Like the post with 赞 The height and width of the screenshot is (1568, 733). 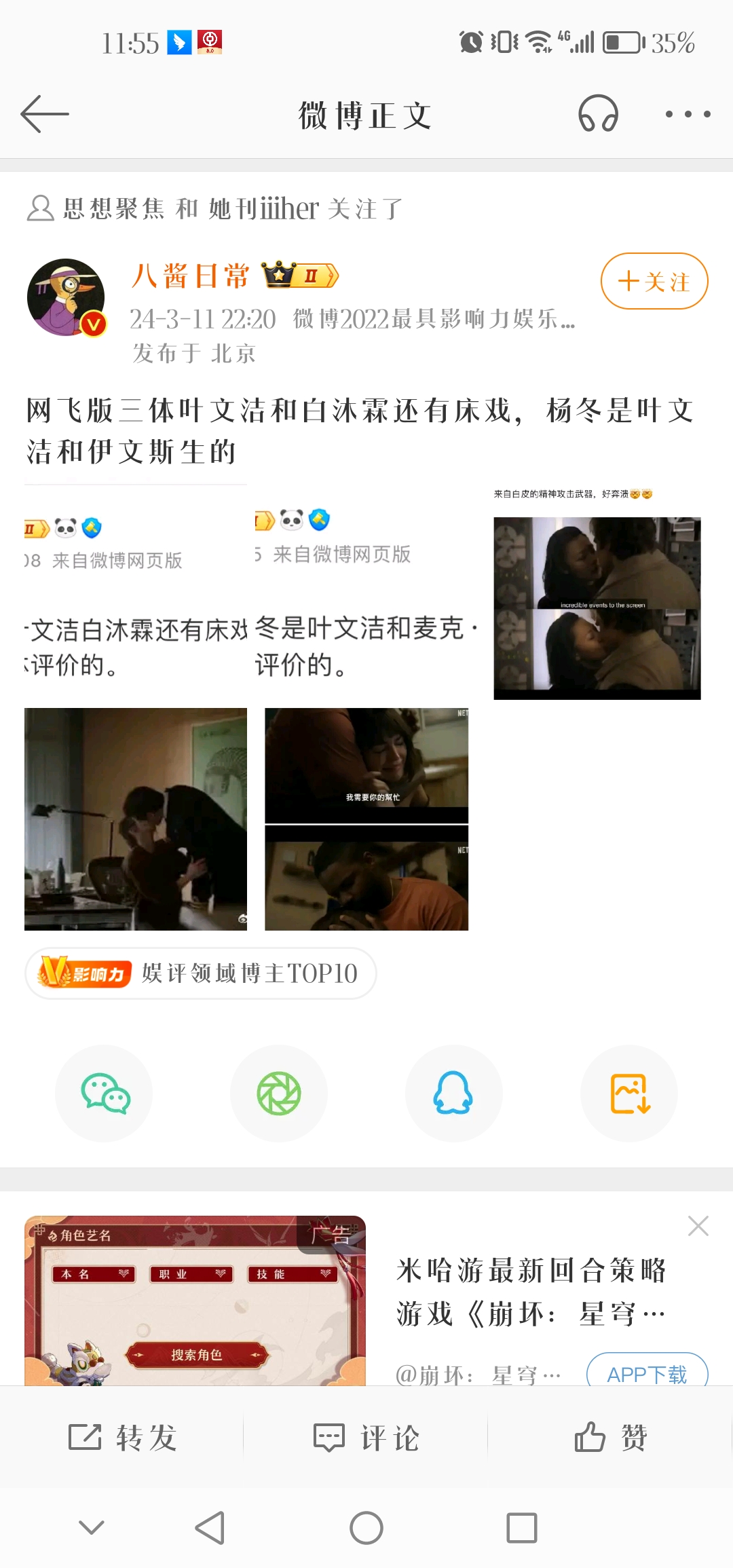610,1438
